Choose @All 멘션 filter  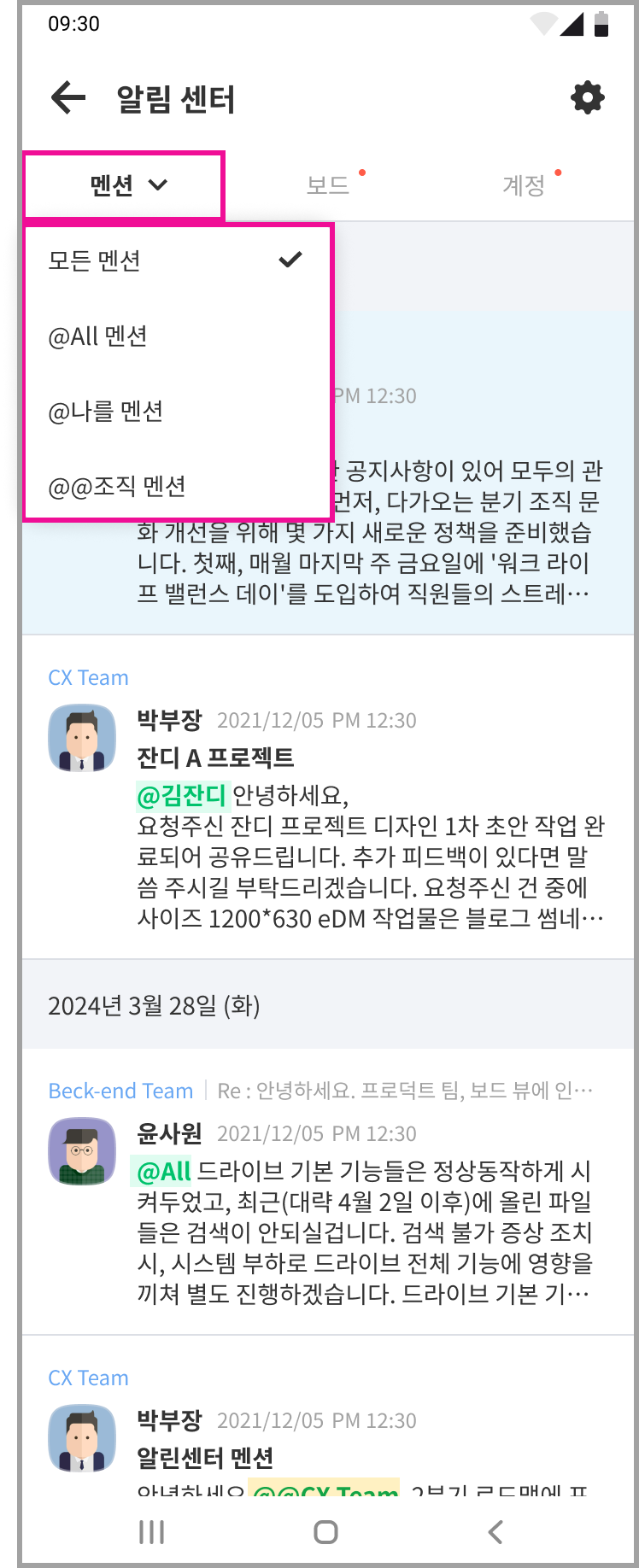coord(176,336)
